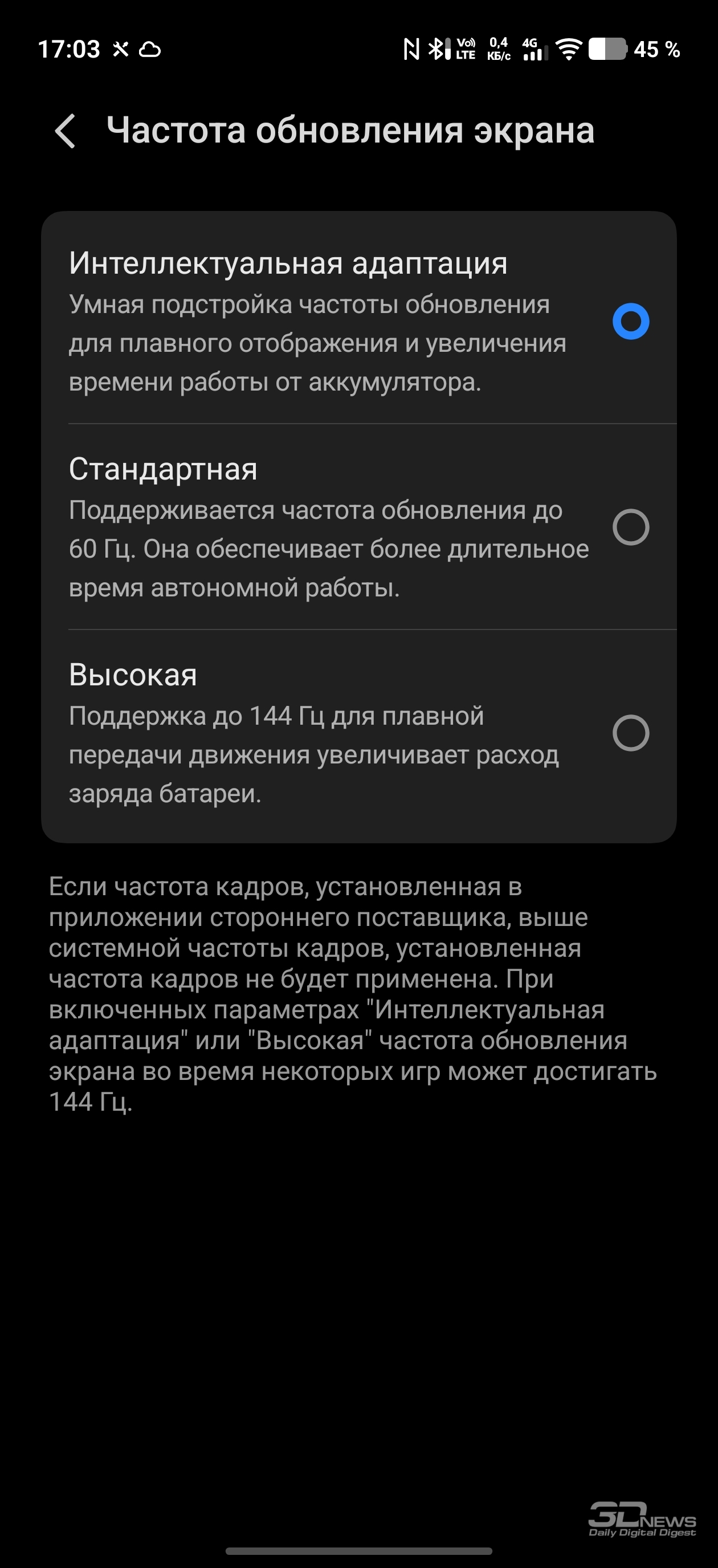The width and height of the screenshot is (718, 1568).
Task: Switch to the Высокая 144 Гц option
Action: [630, 733]
